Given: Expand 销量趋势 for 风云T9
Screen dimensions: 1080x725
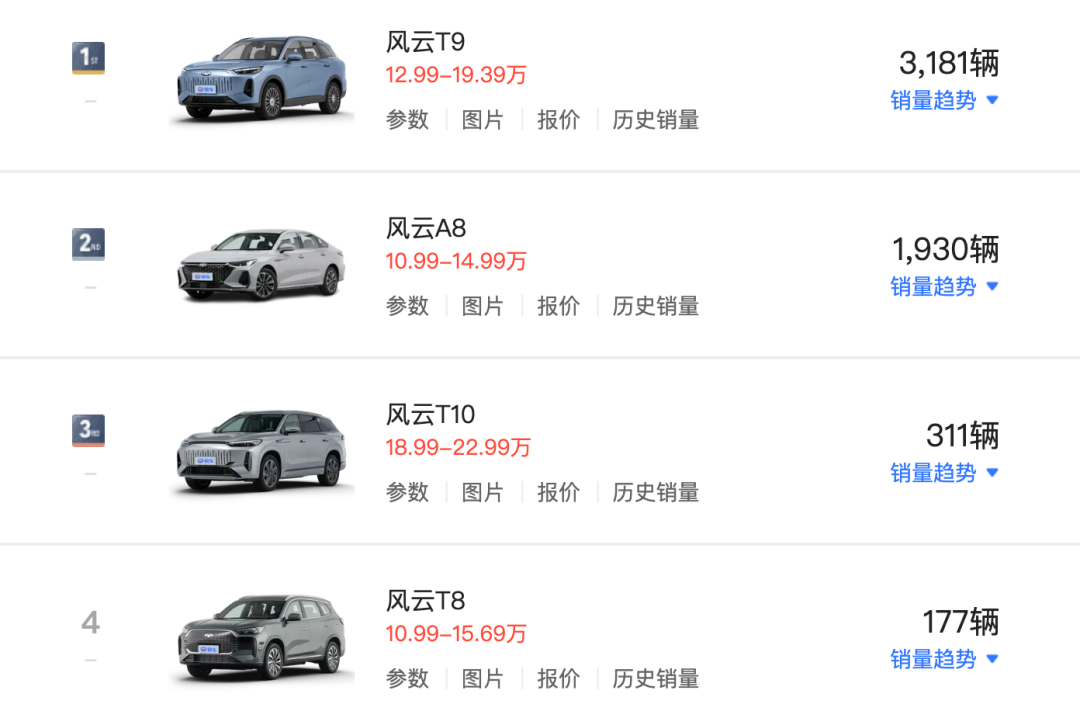Looking at the screenshot, I should click(x=944, y=100).
